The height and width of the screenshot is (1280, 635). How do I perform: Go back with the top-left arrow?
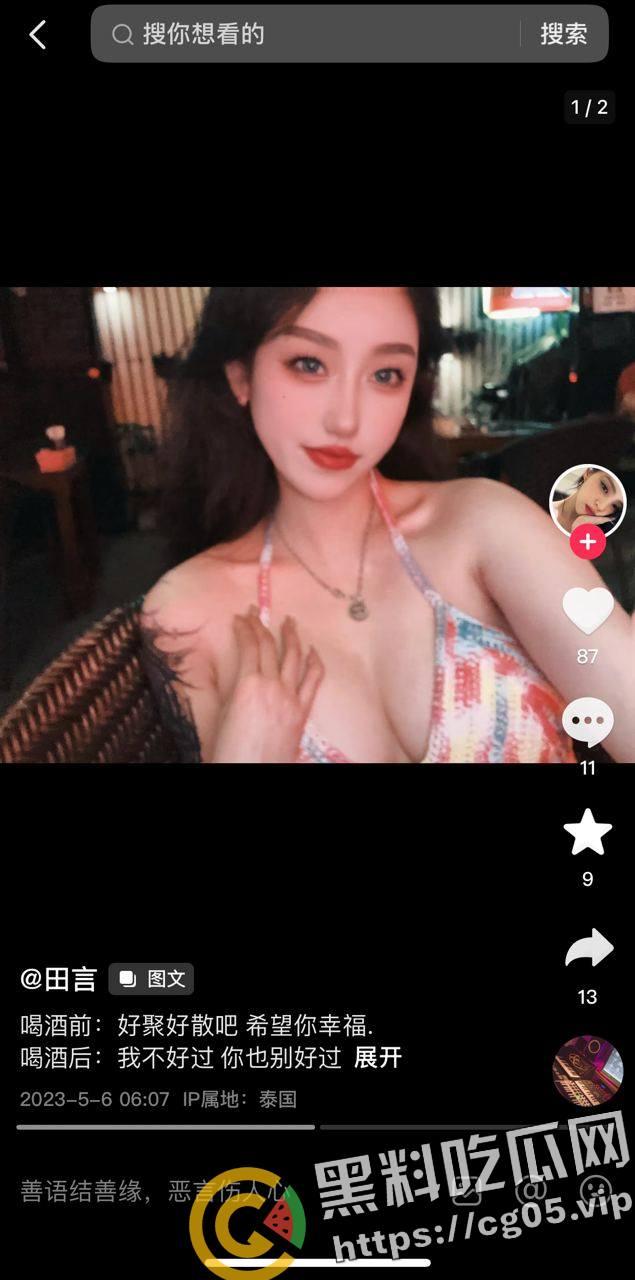pyautogui.click(x=37, y=35)
